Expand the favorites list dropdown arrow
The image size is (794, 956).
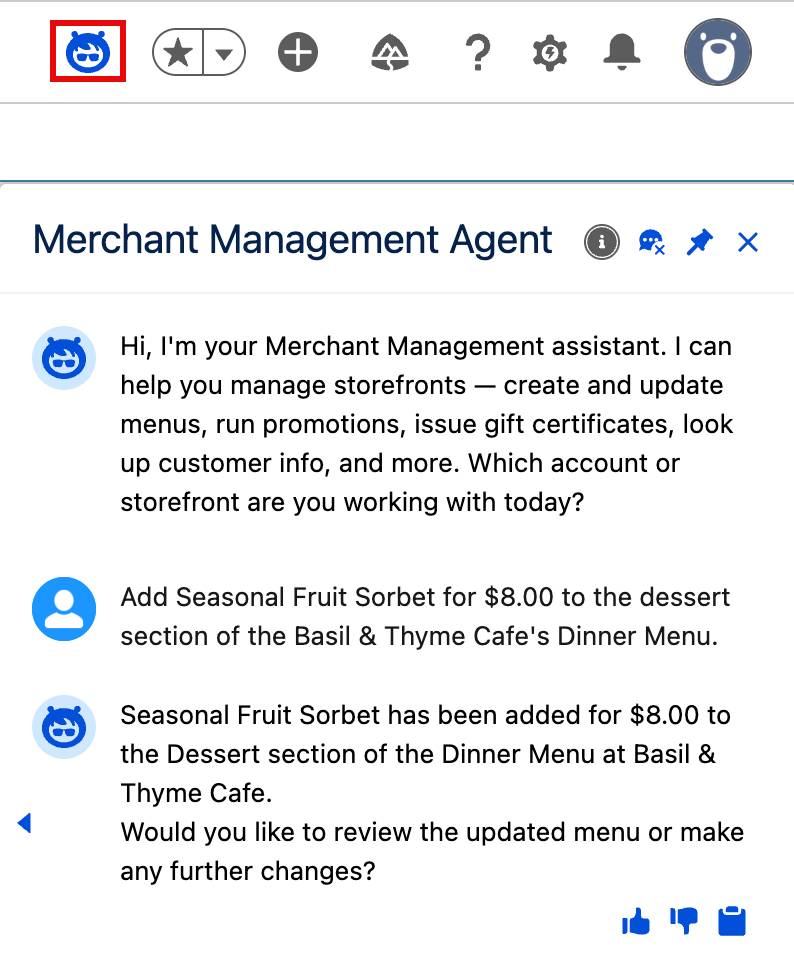[224, 52]
